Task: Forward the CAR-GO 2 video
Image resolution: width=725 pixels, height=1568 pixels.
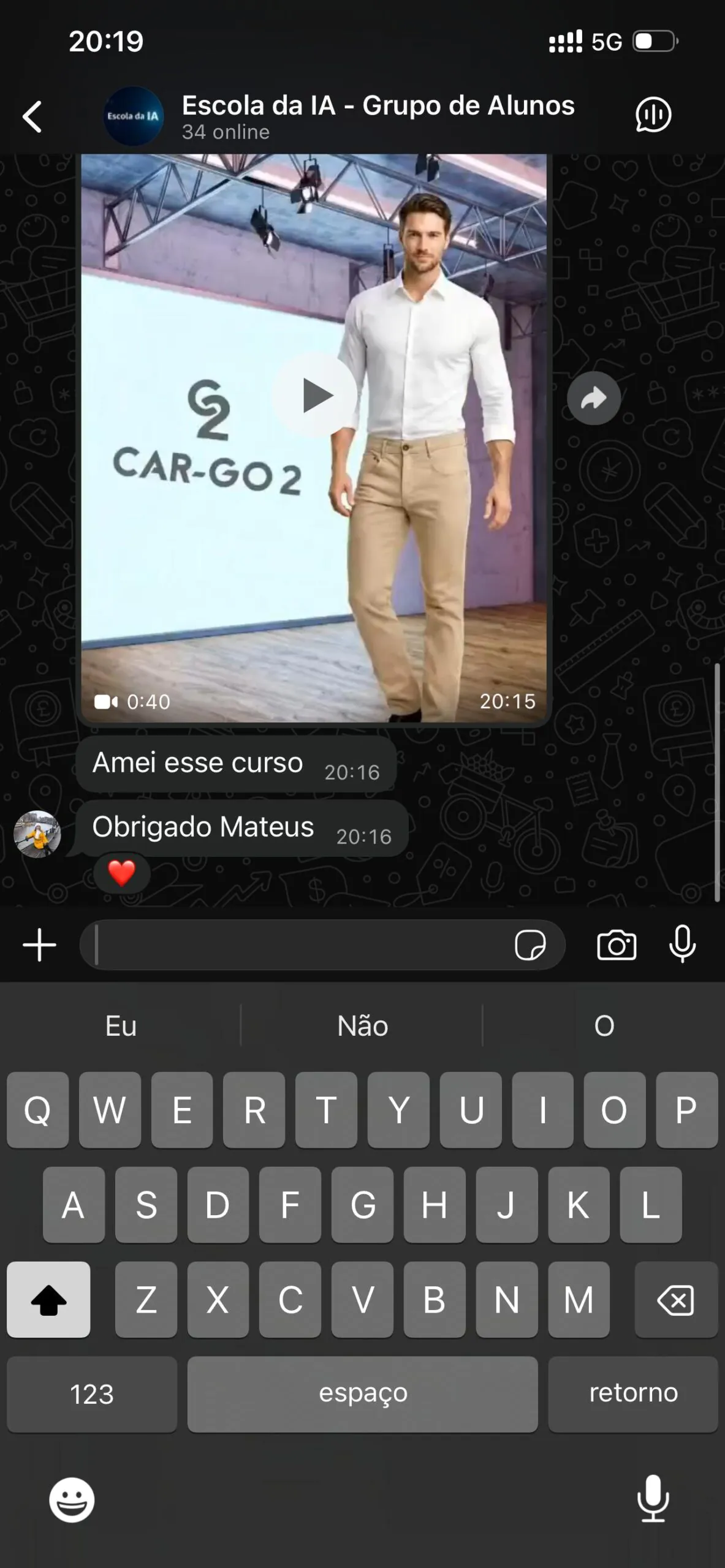Action: pyautogui.click(x=593, y=398)
